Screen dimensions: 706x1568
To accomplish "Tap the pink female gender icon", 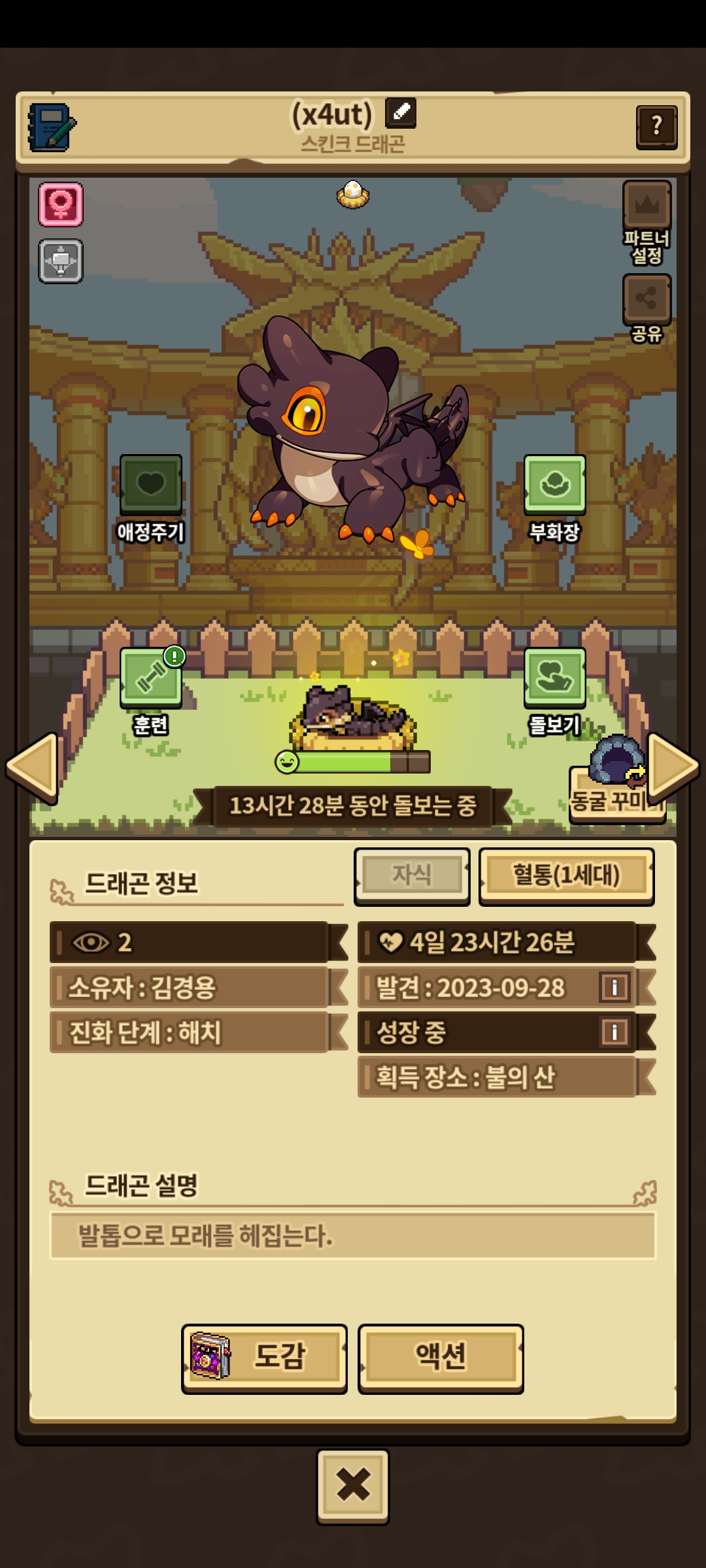I will pos(61,204).
